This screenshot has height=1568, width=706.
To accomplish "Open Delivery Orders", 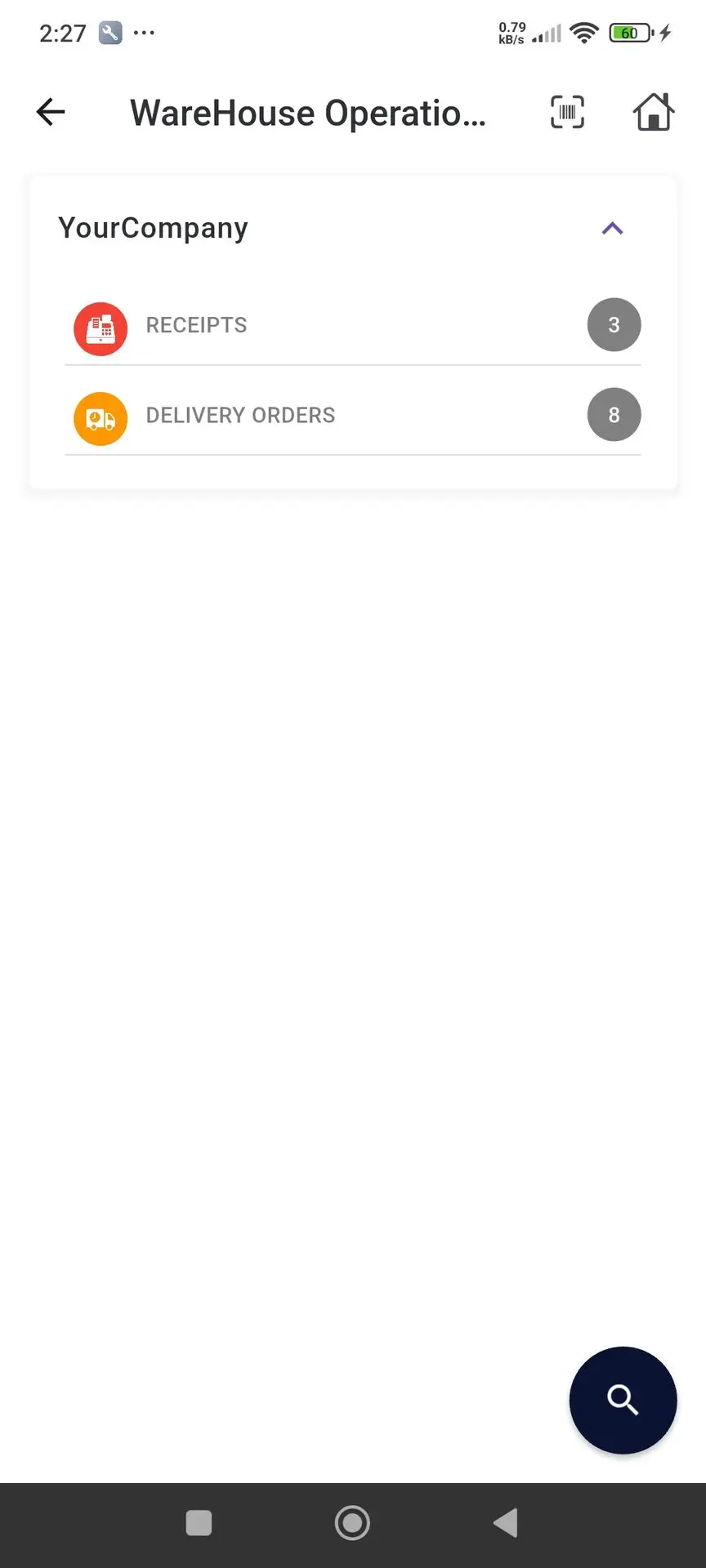I will pos(353,415).
